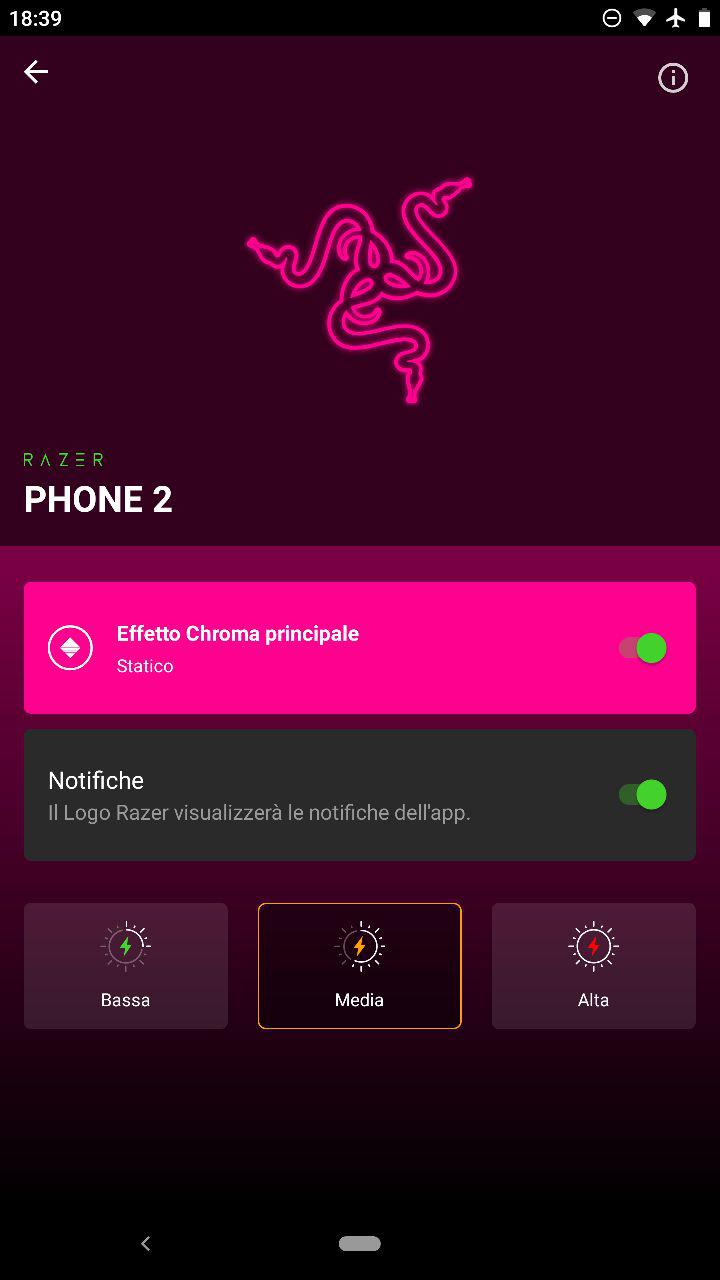Screen dimensions: 720x1280
Task: Tap the system back button
Action: pos(146,1244)
